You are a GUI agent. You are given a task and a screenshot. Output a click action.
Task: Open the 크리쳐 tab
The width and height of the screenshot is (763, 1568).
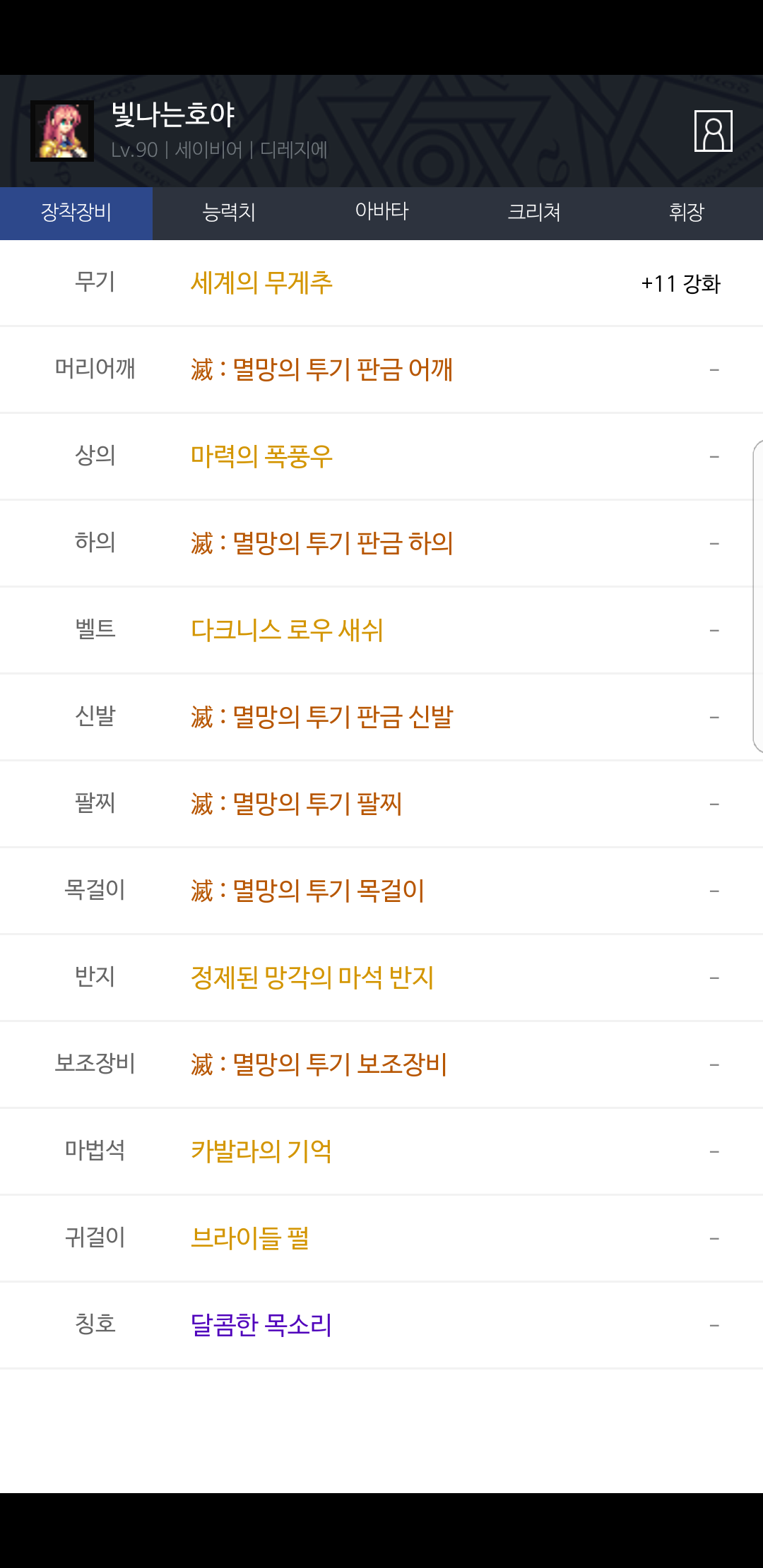point(534,213)
